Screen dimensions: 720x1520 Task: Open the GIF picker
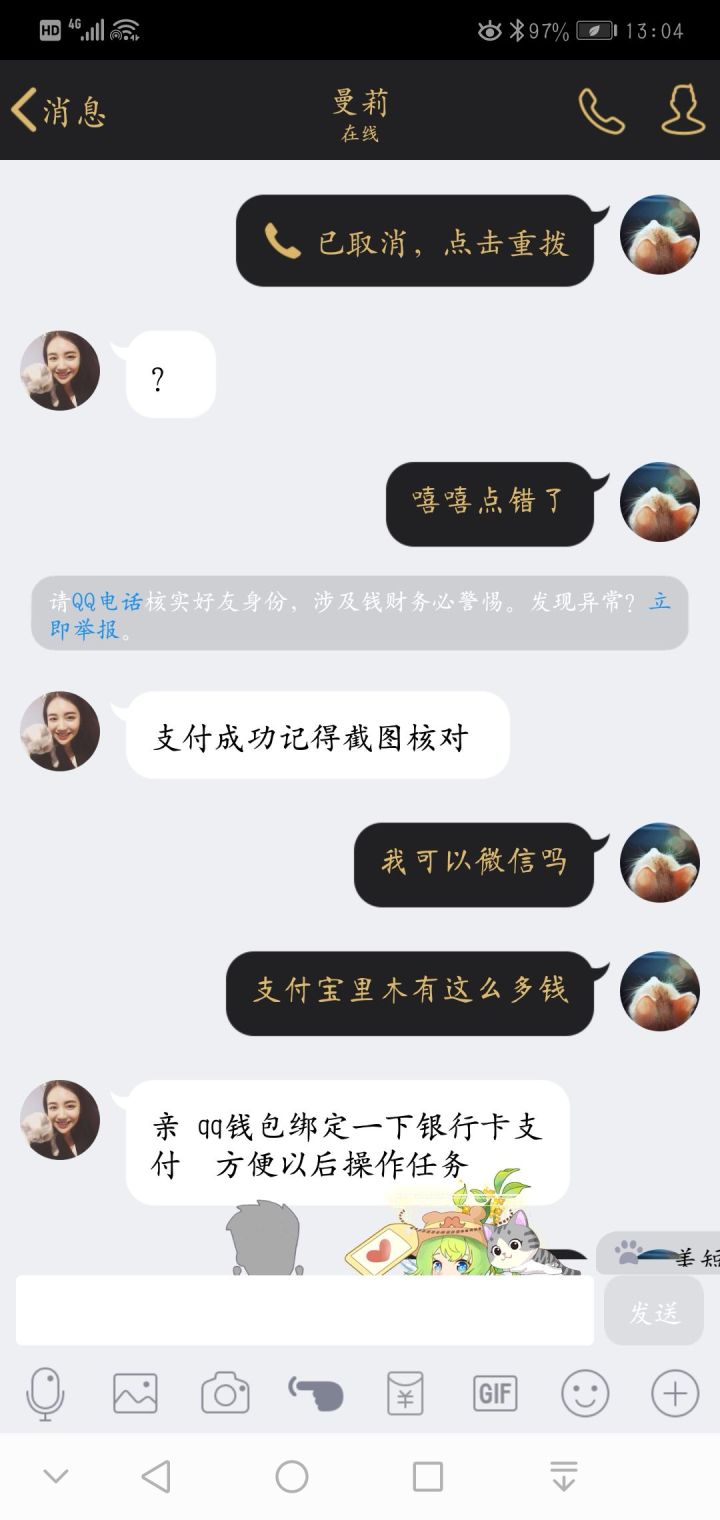click(495, 1393)
